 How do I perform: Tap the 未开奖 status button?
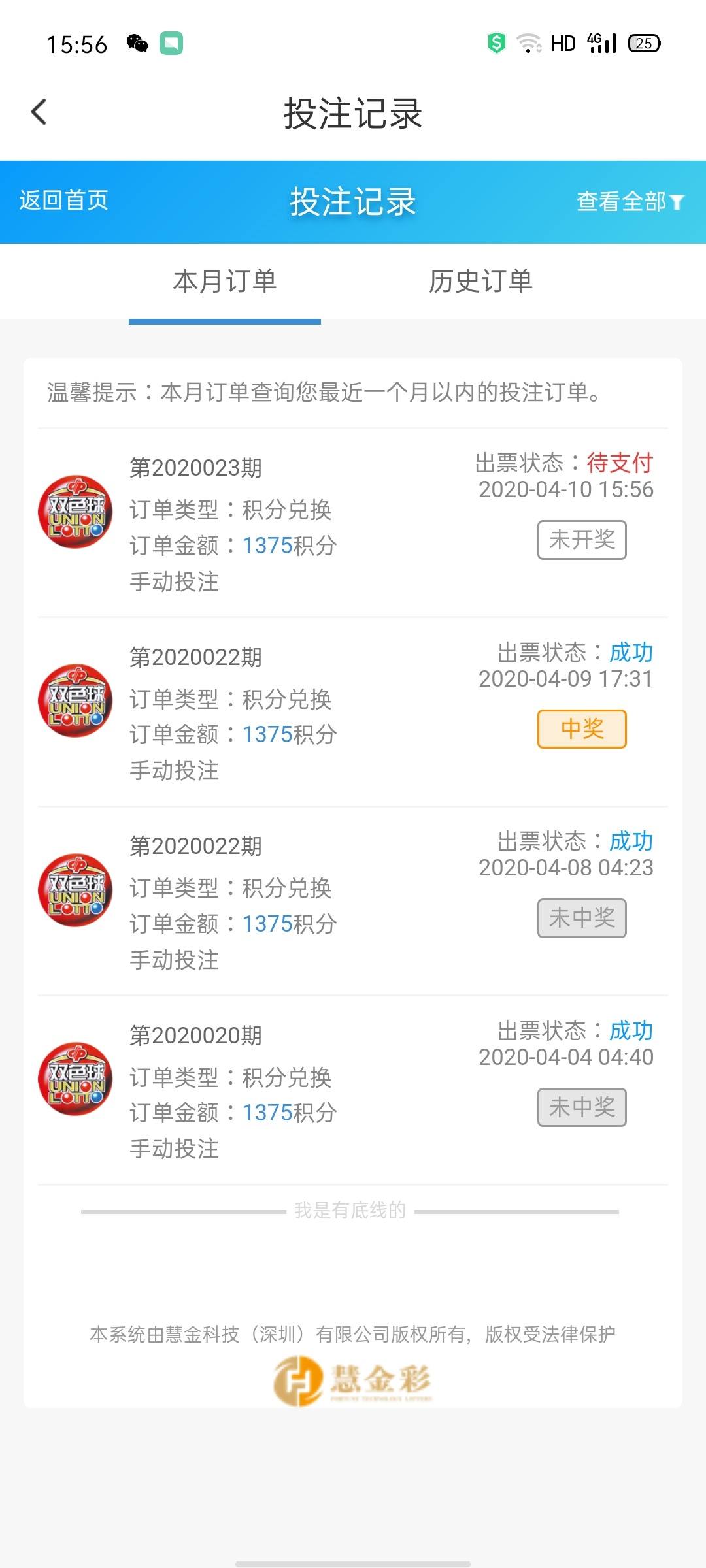(x=582, y=540)
